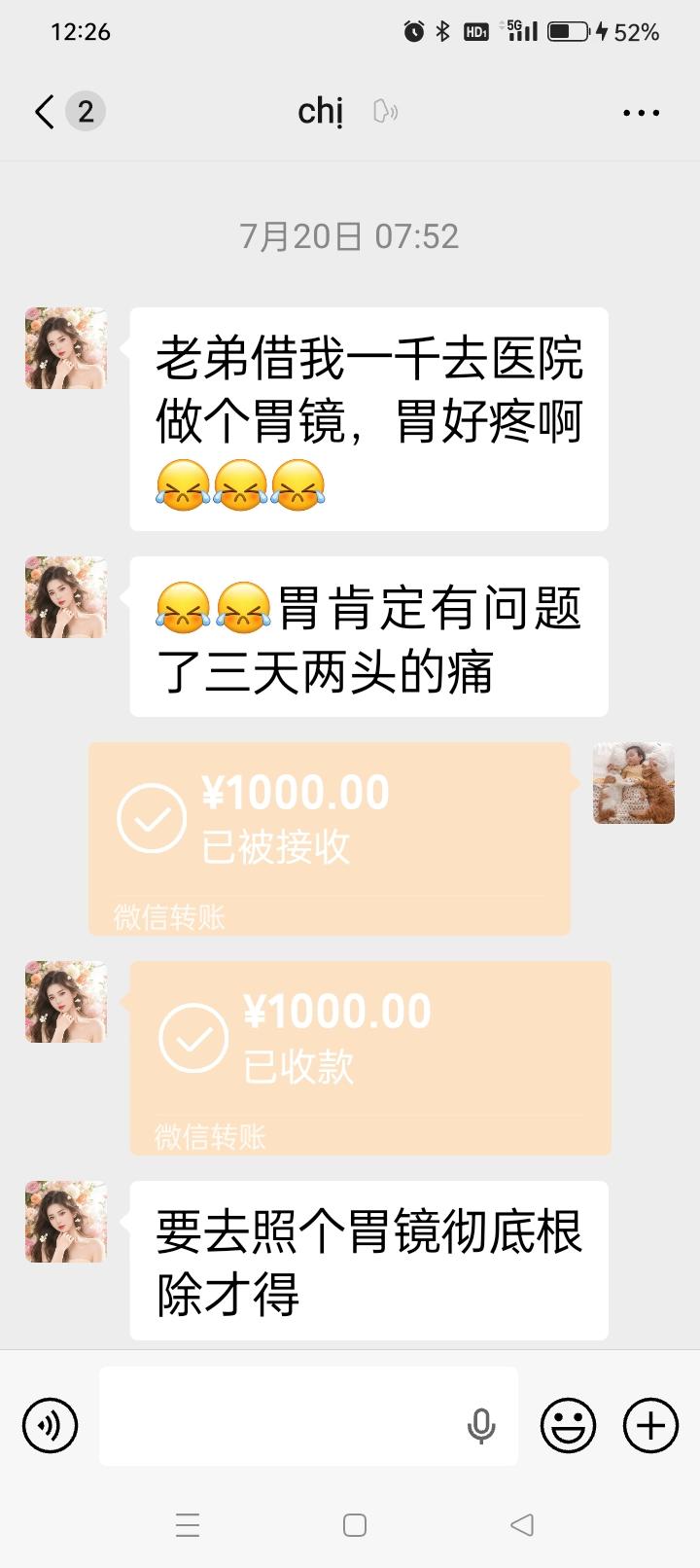The image size is (700, 1568).
Task: Tap the system home button
Action: tap(355, 1524)
